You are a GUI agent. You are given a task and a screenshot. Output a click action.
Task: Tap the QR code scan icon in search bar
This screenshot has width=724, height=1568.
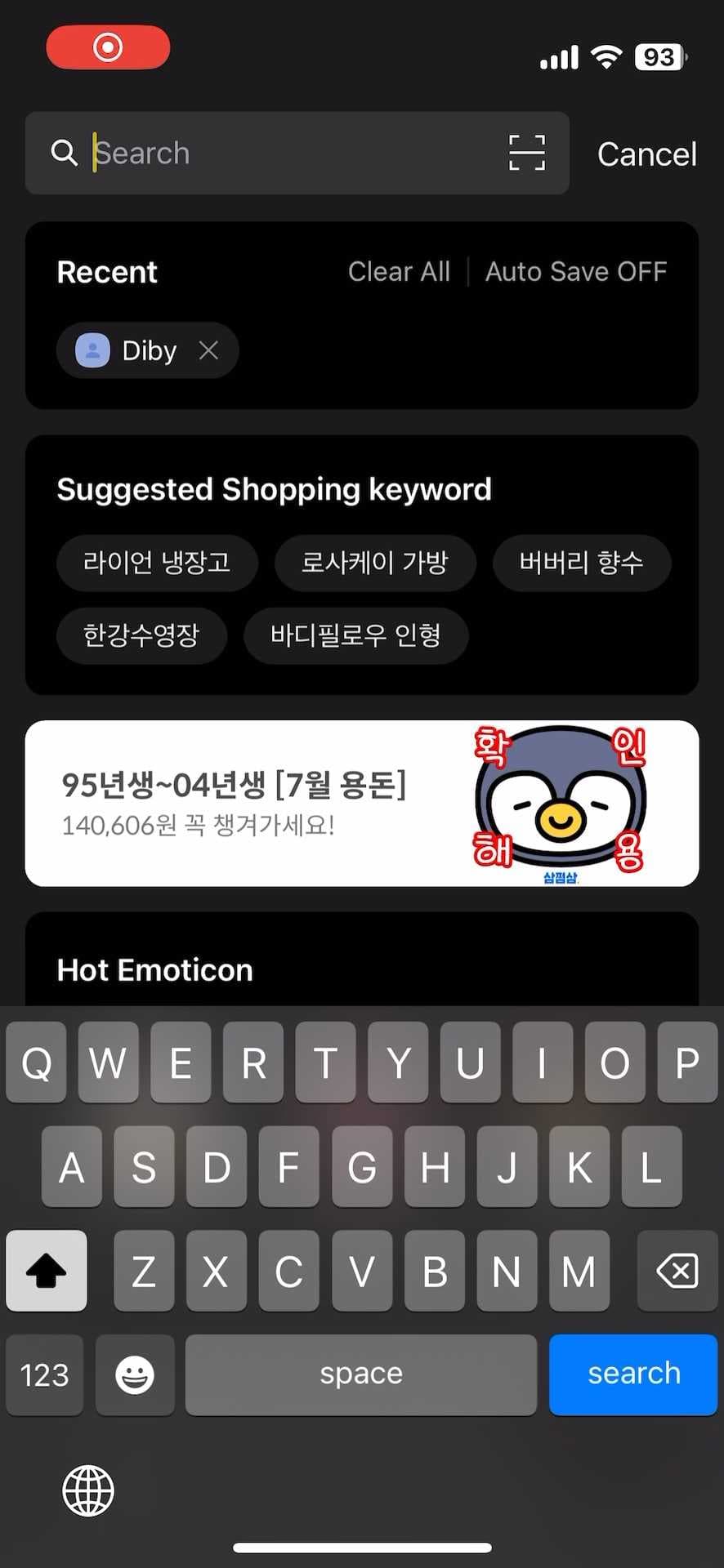click(526, 153)
